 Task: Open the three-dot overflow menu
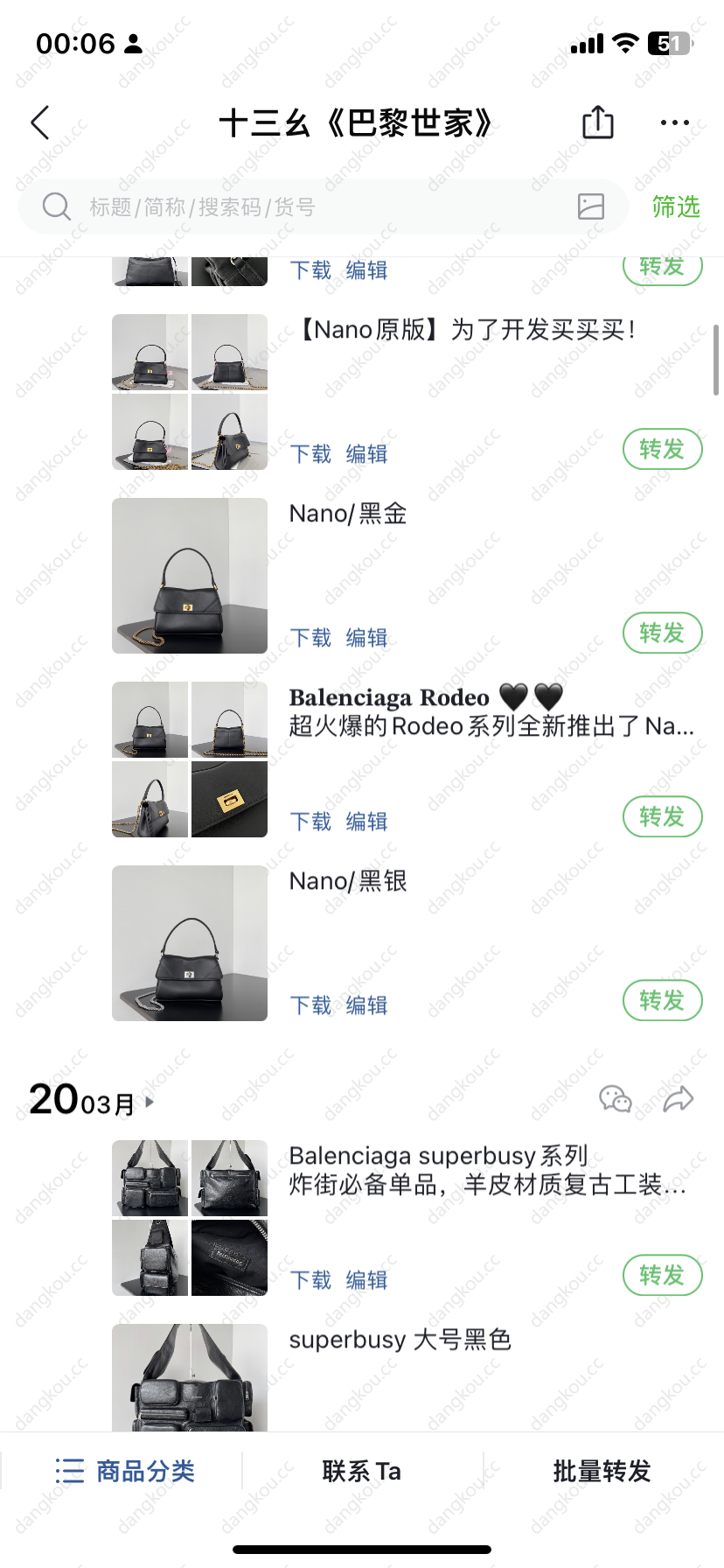tap(674, 122)
